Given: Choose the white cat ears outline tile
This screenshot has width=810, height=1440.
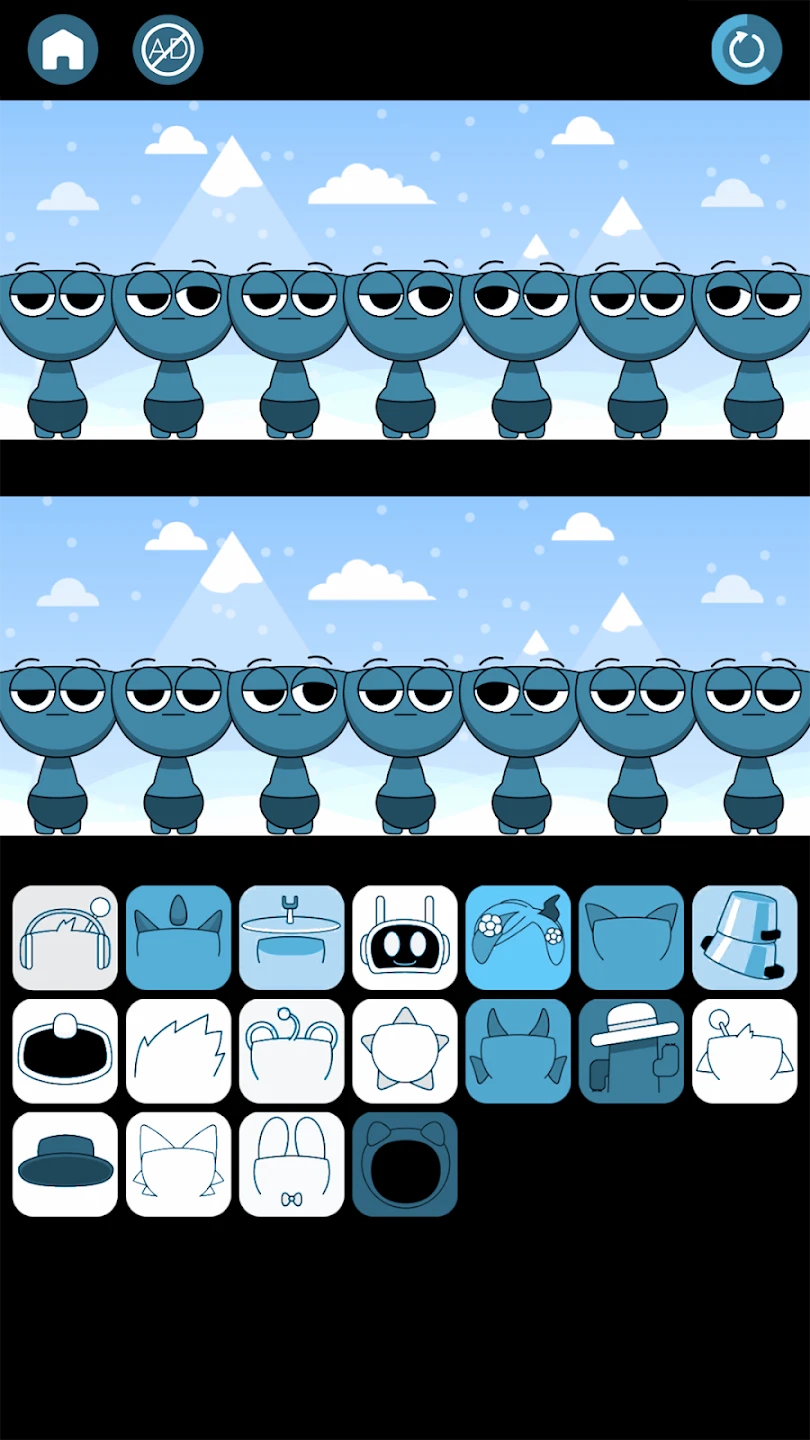Looking at the screenshot, I should [178, 1164].
